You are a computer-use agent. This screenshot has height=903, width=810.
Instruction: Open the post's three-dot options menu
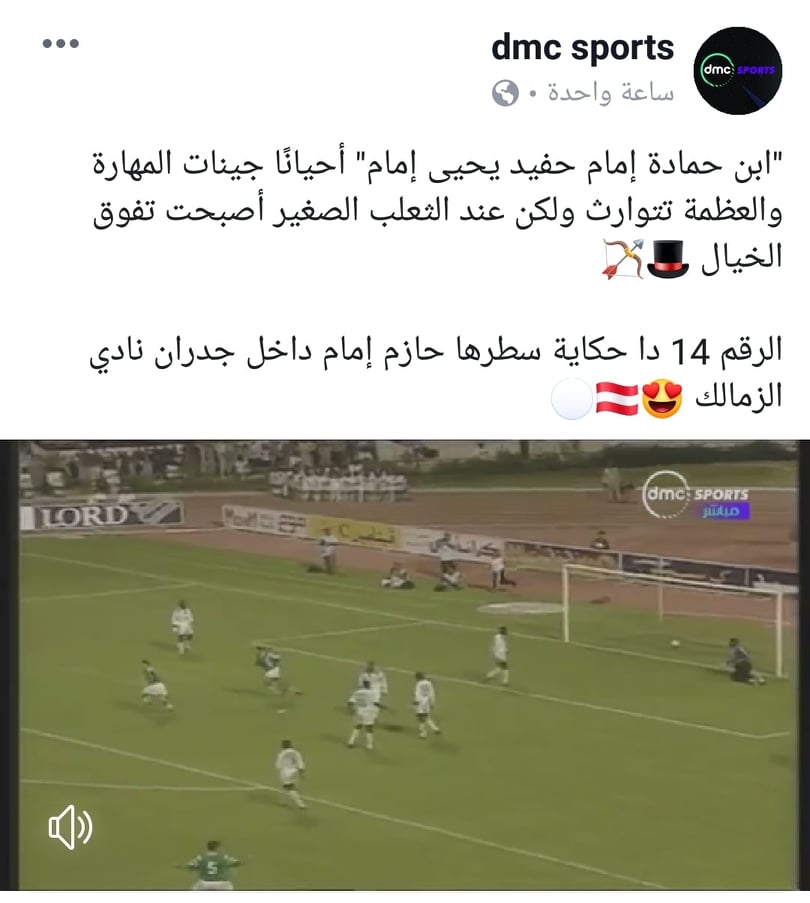coord(60,44)
